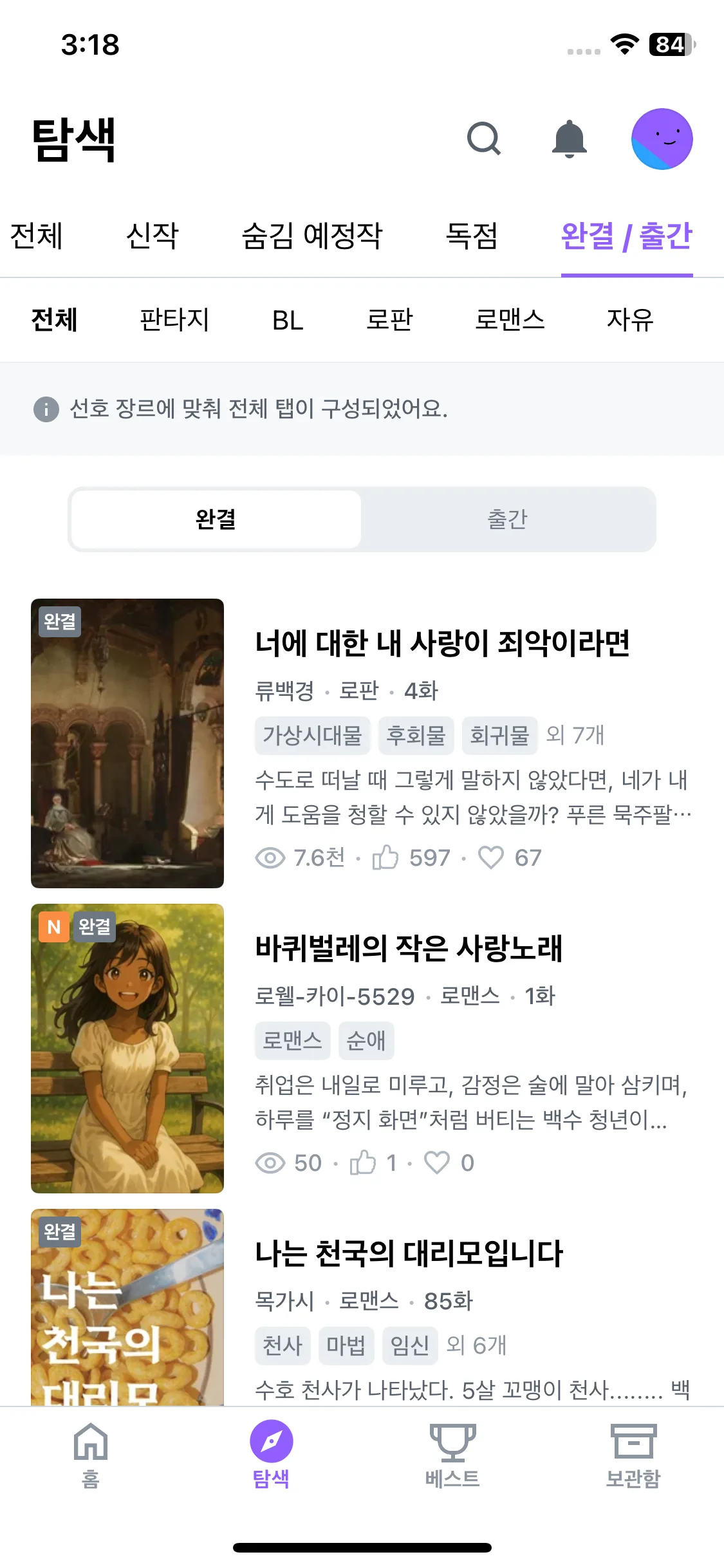Open novel 바퀴벌레의 작은 사랑노래
Screen dimensions: 724x1568
click(409, 948)
